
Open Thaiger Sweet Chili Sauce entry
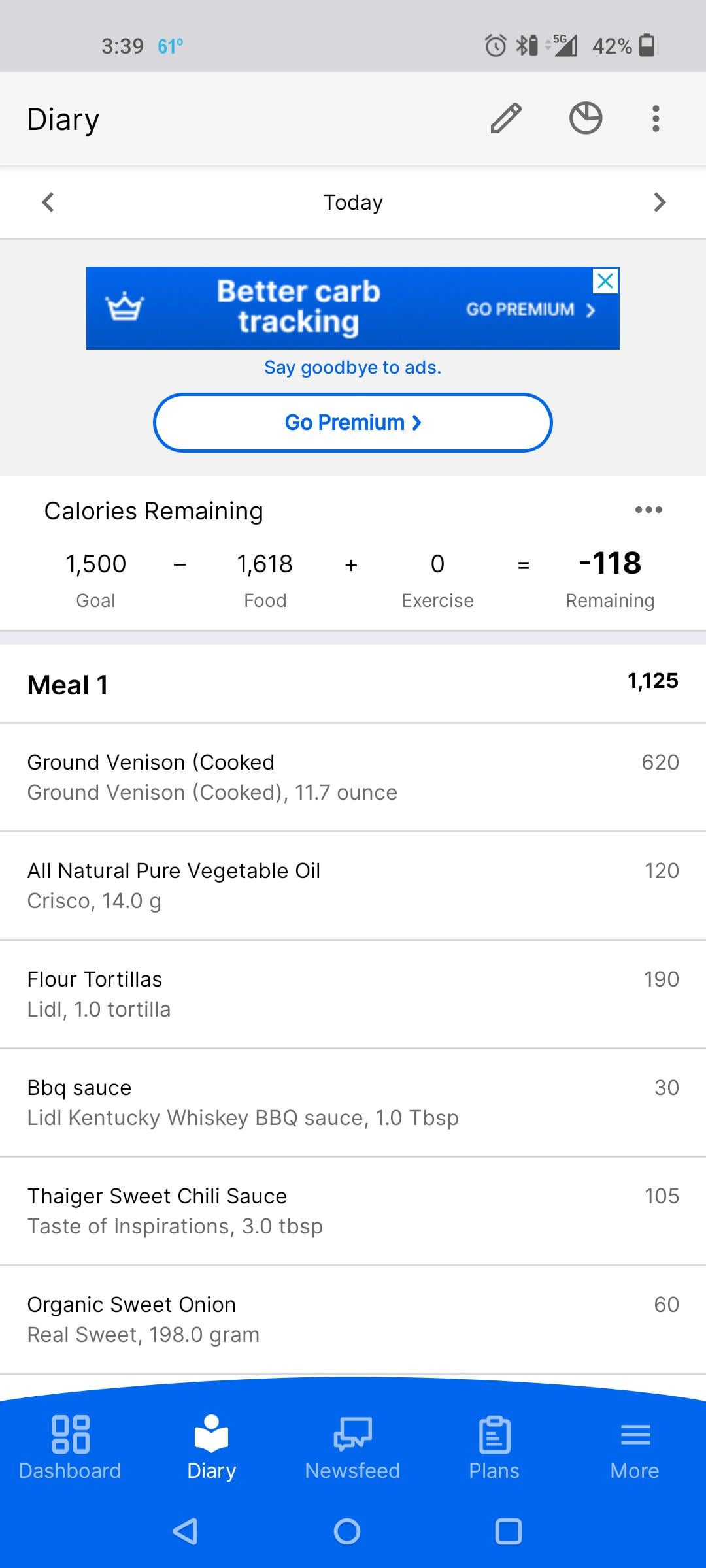point(353,1211)
